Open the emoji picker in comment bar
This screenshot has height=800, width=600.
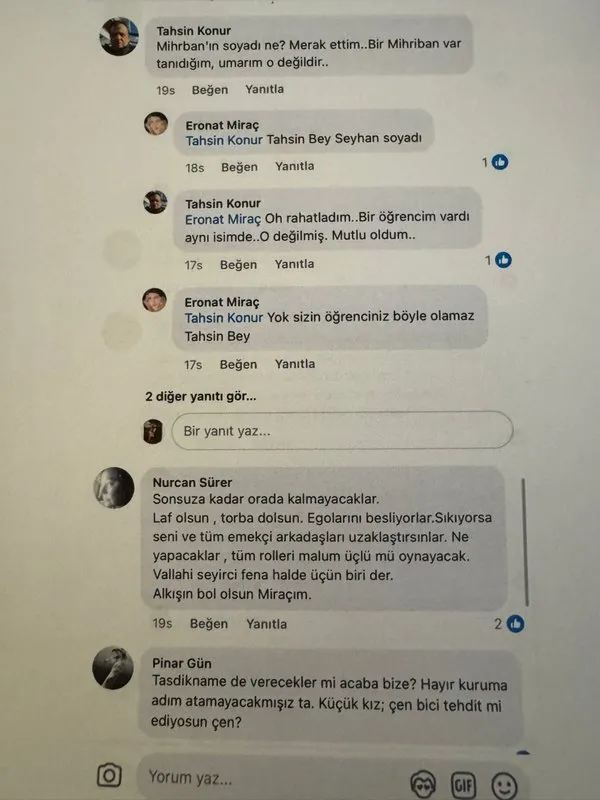tap(508, 781)
